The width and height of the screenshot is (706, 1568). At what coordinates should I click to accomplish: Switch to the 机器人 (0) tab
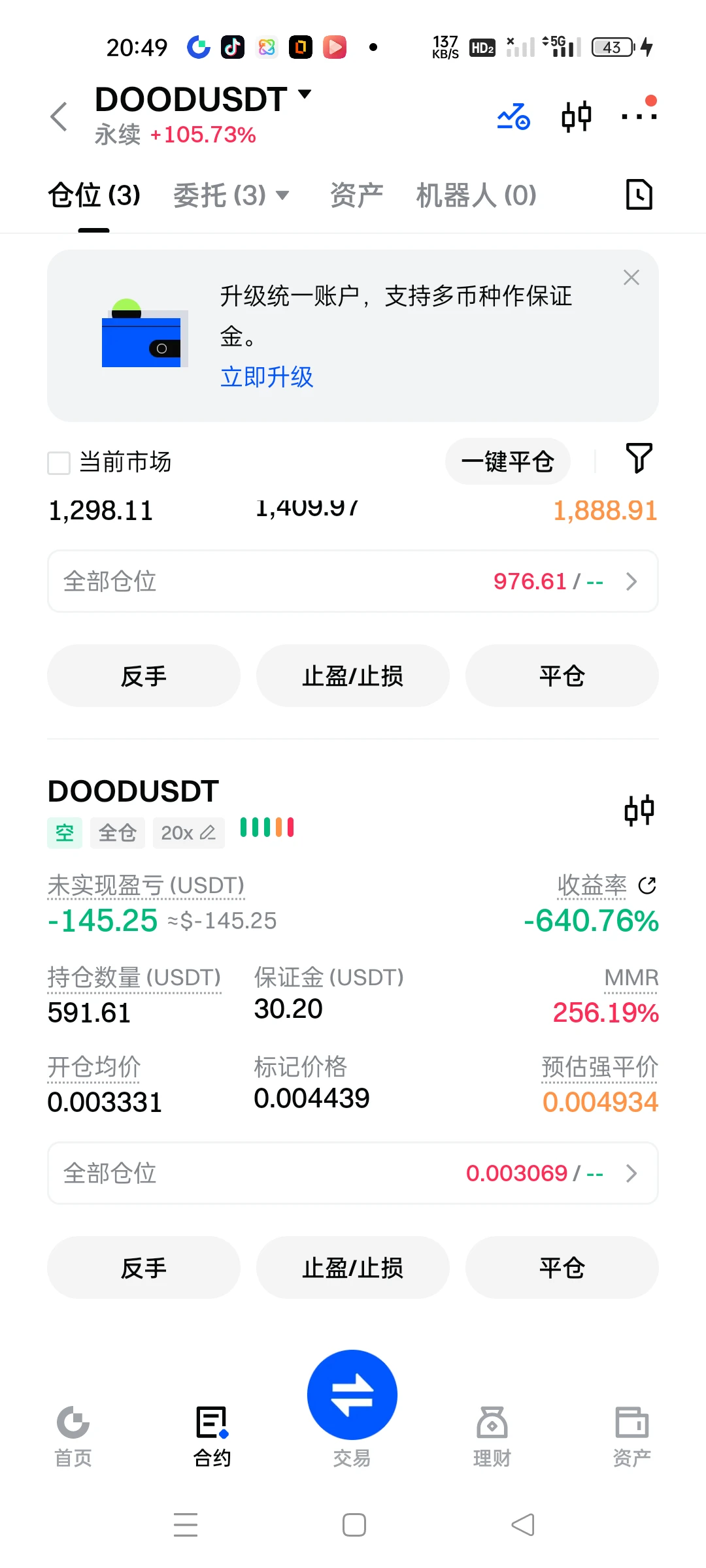476,195
